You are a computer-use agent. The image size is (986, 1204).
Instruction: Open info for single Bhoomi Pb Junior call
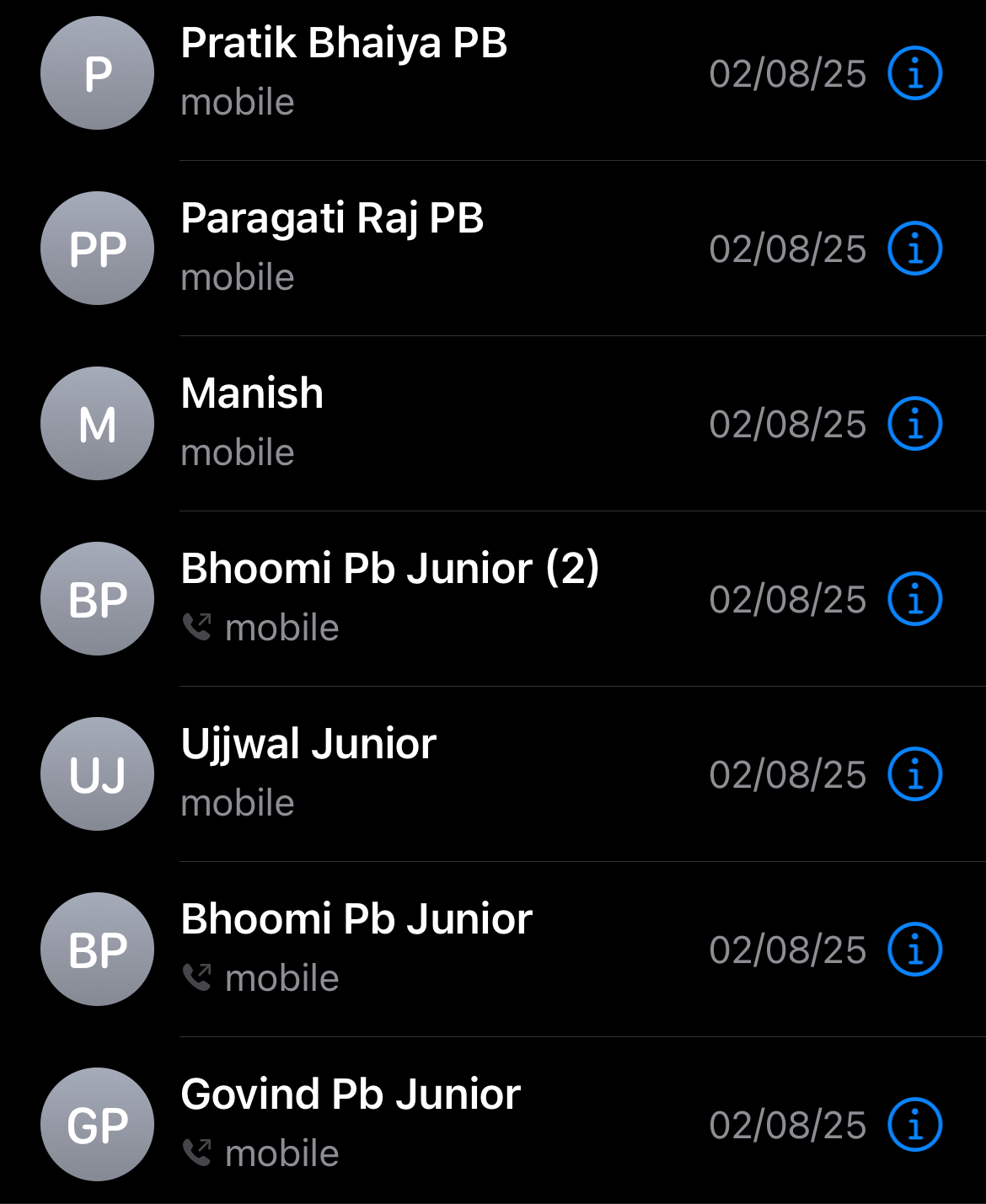[914, 950]
